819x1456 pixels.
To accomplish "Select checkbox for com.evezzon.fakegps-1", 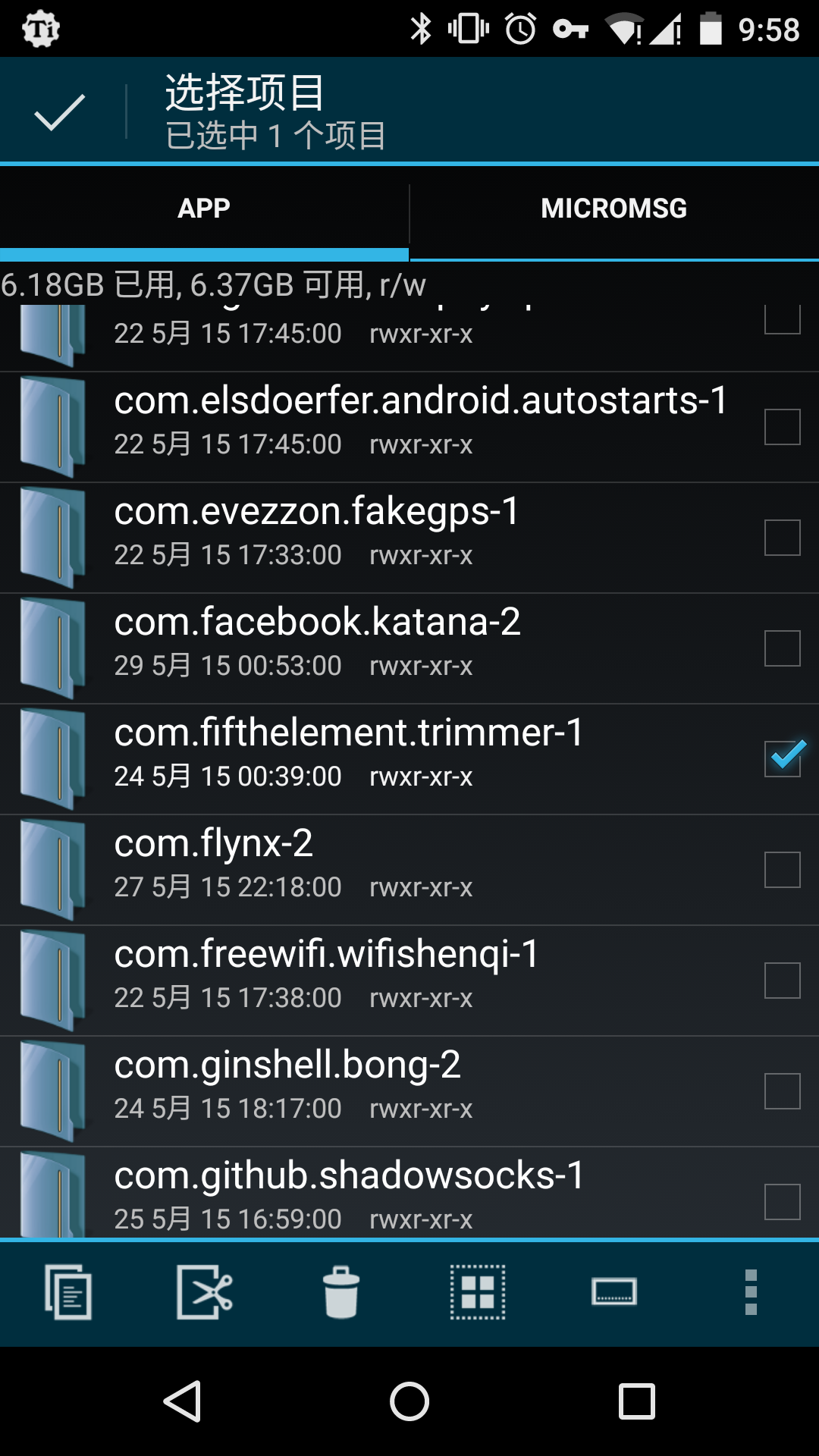I will [783, 538].
